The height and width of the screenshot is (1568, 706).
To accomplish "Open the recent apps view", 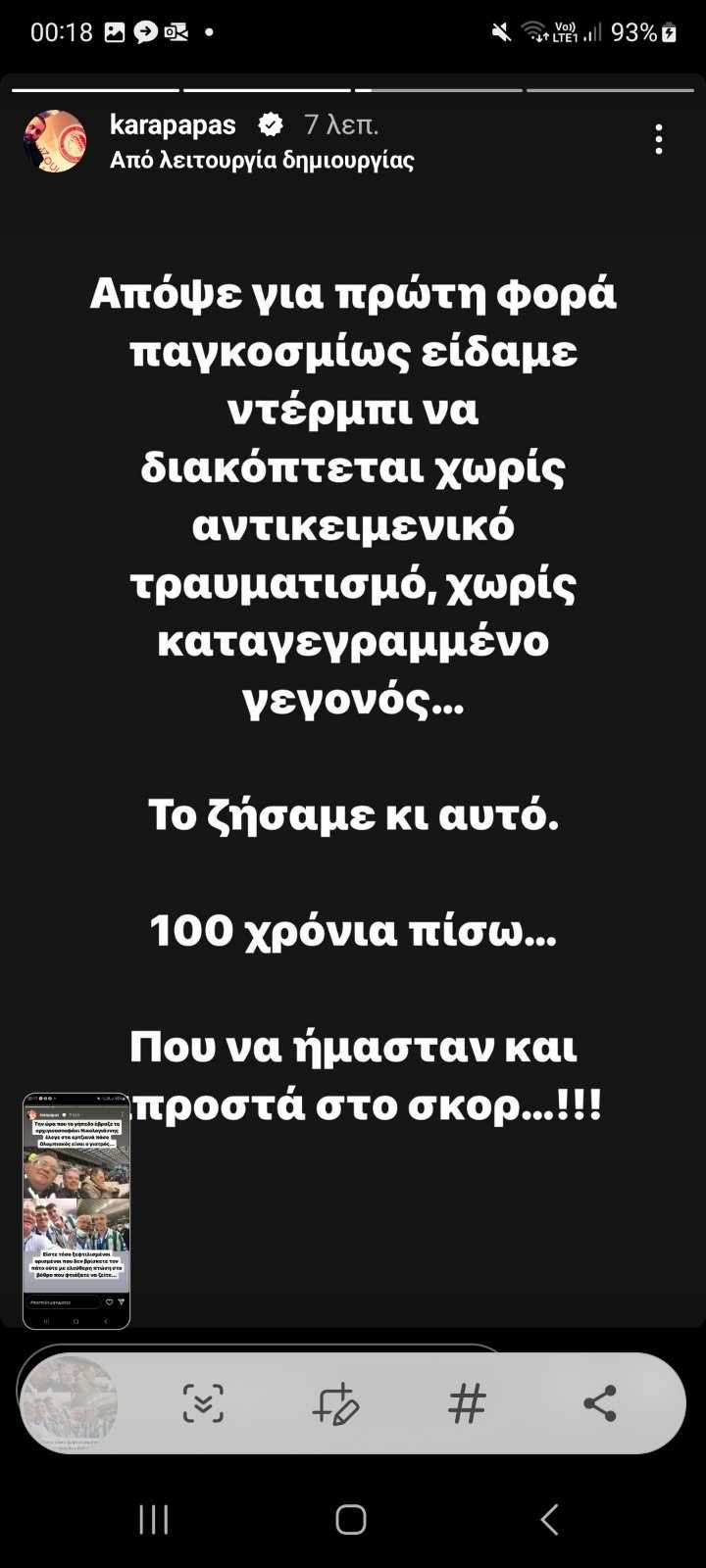I will [154, 1520].
